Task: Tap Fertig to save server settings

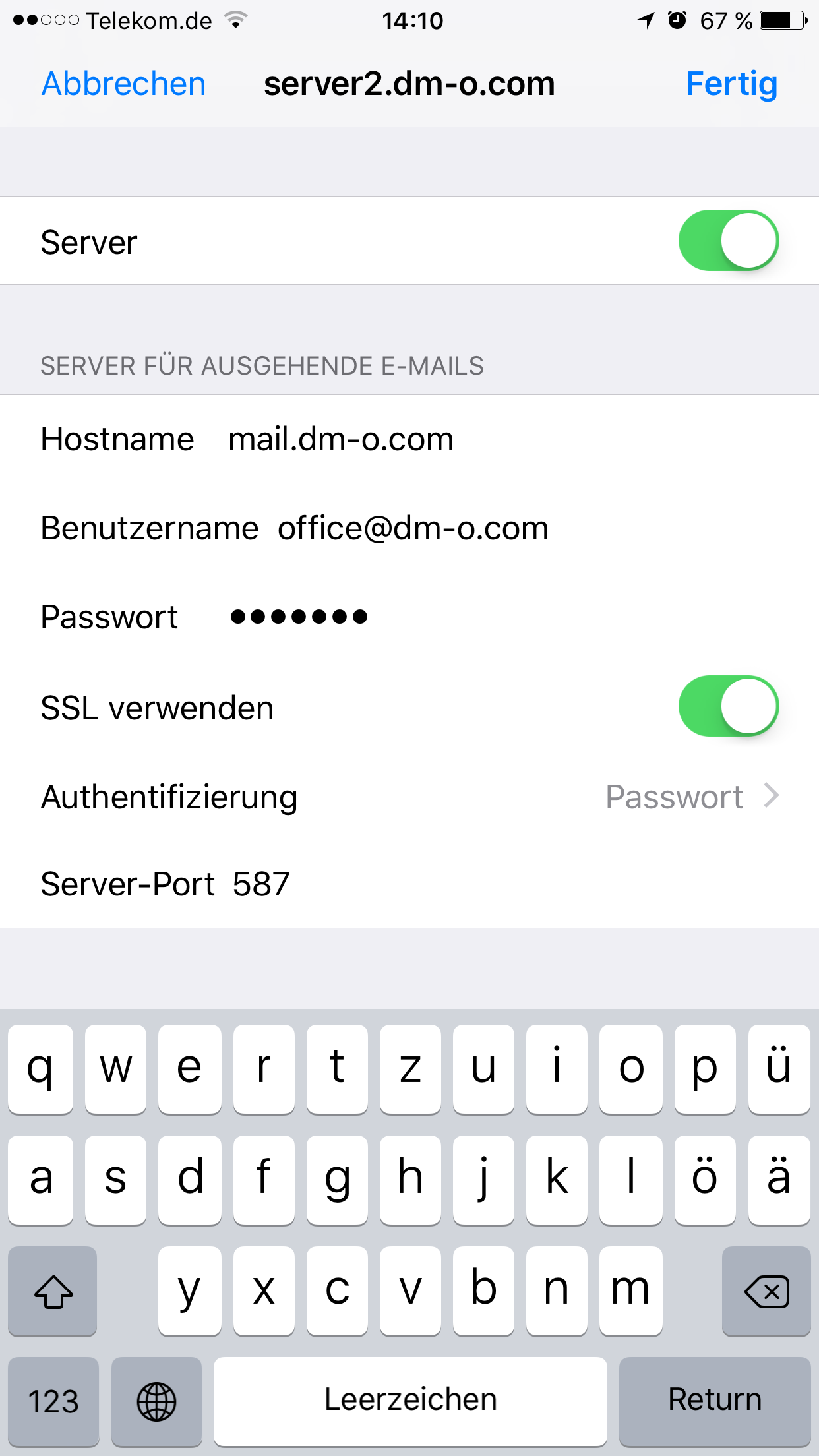Action: tap(731, 84)
